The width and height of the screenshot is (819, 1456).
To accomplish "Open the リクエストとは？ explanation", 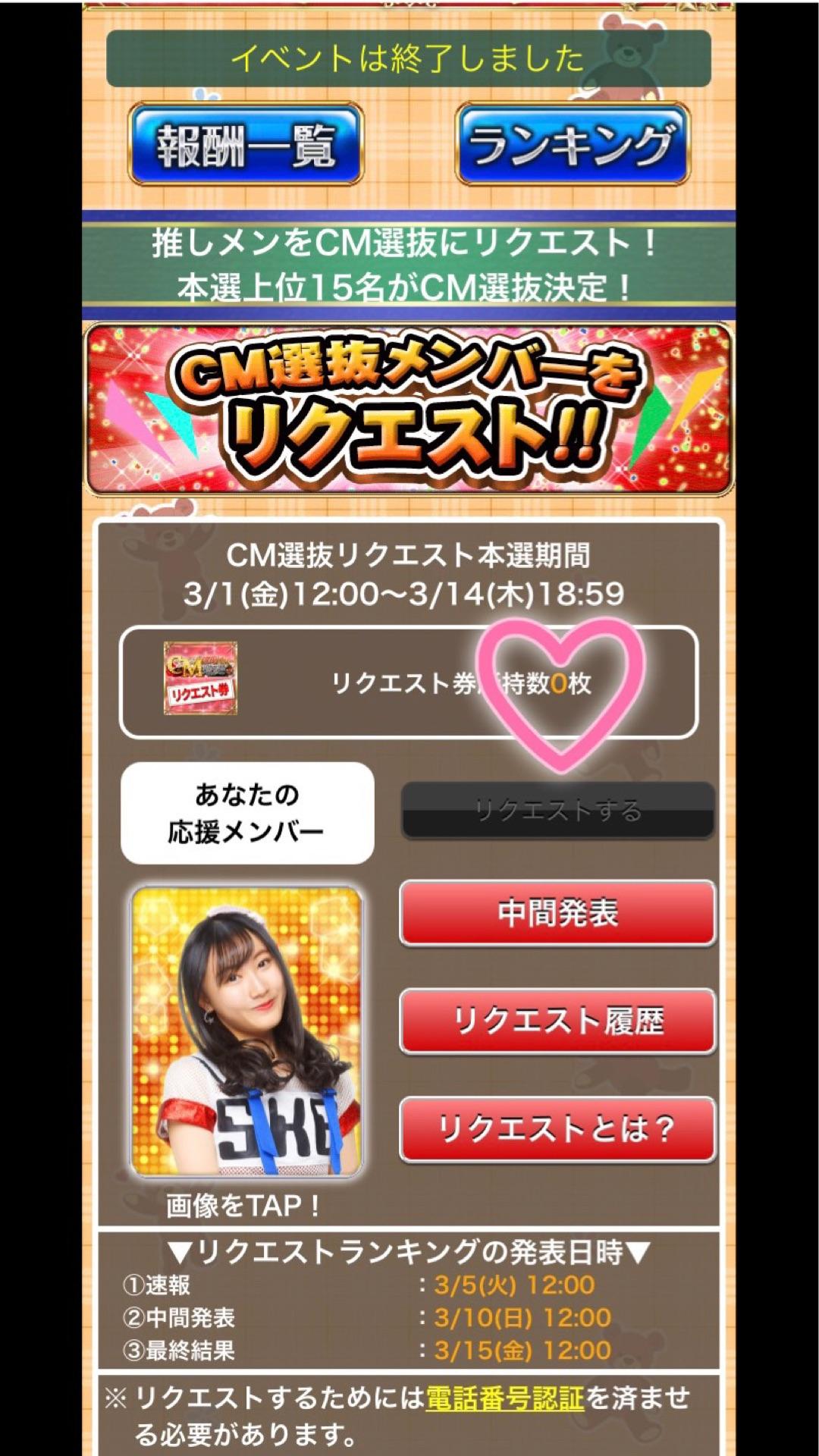I will click(x=557, y=1129).
